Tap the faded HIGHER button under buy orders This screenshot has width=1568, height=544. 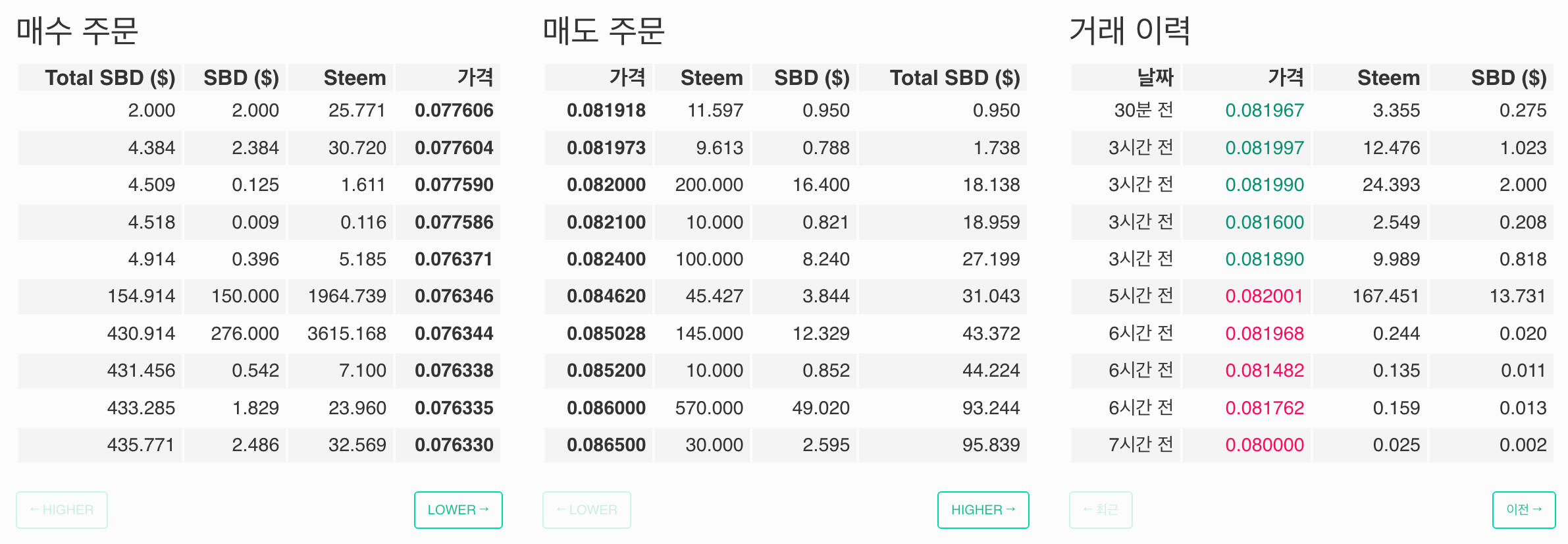62,510
